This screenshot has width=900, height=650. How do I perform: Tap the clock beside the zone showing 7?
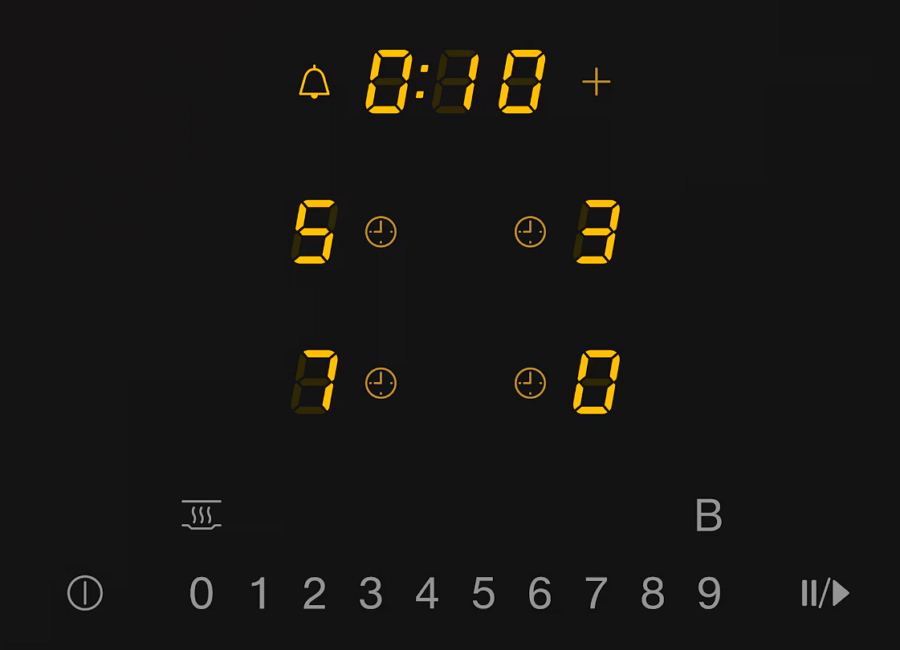tap(381, 383)
